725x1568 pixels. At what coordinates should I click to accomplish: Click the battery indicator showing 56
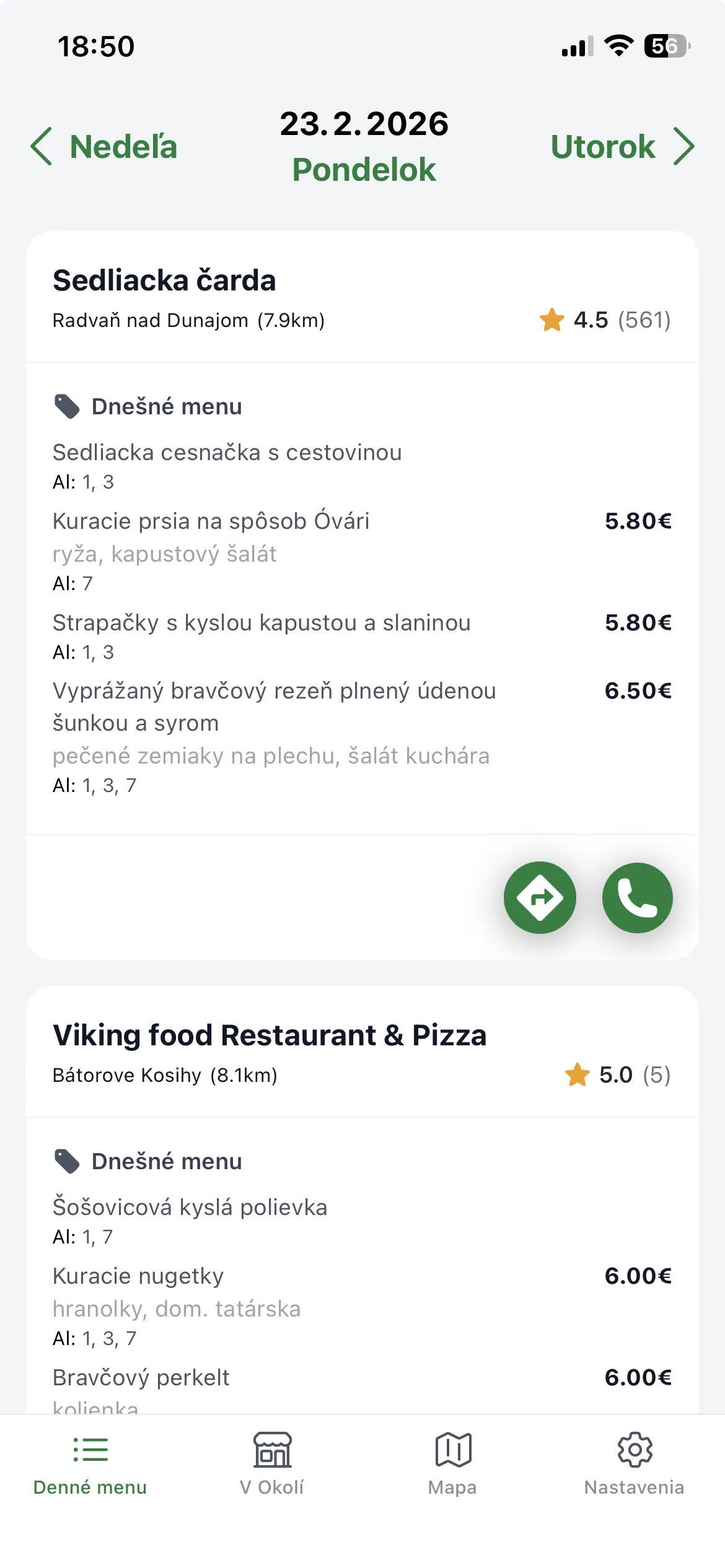(666, 46)
